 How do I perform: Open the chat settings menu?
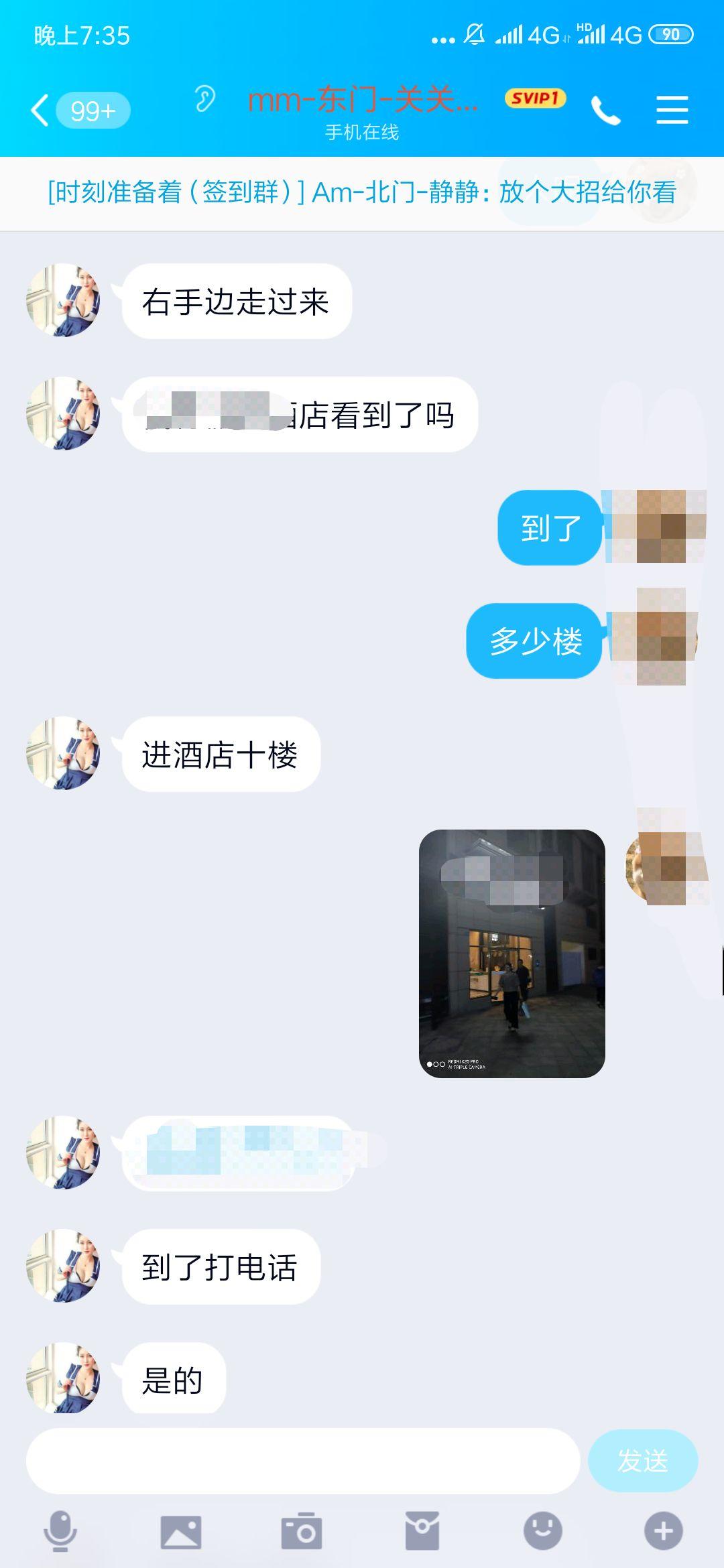click(672, 110)
